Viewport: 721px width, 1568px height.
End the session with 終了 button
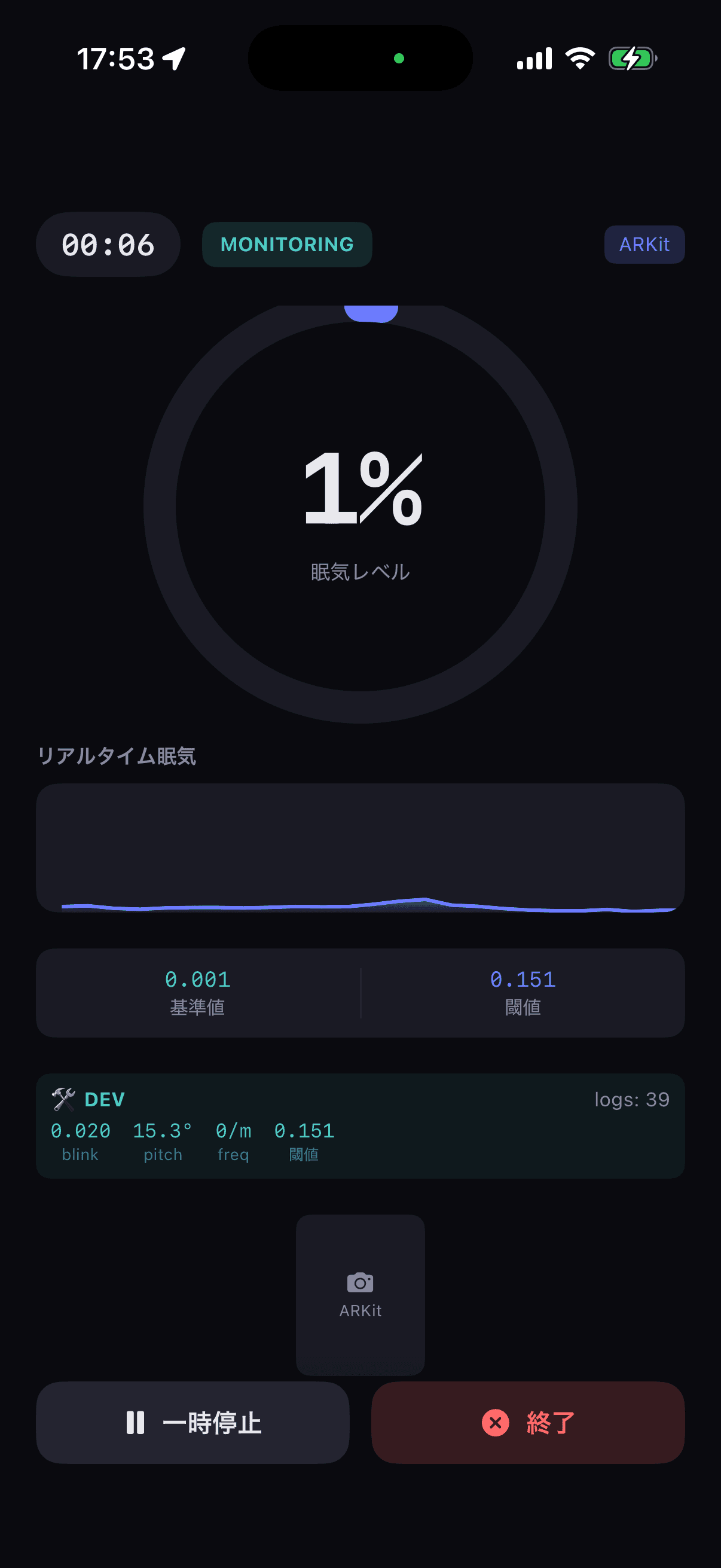tap(527, 1423)
